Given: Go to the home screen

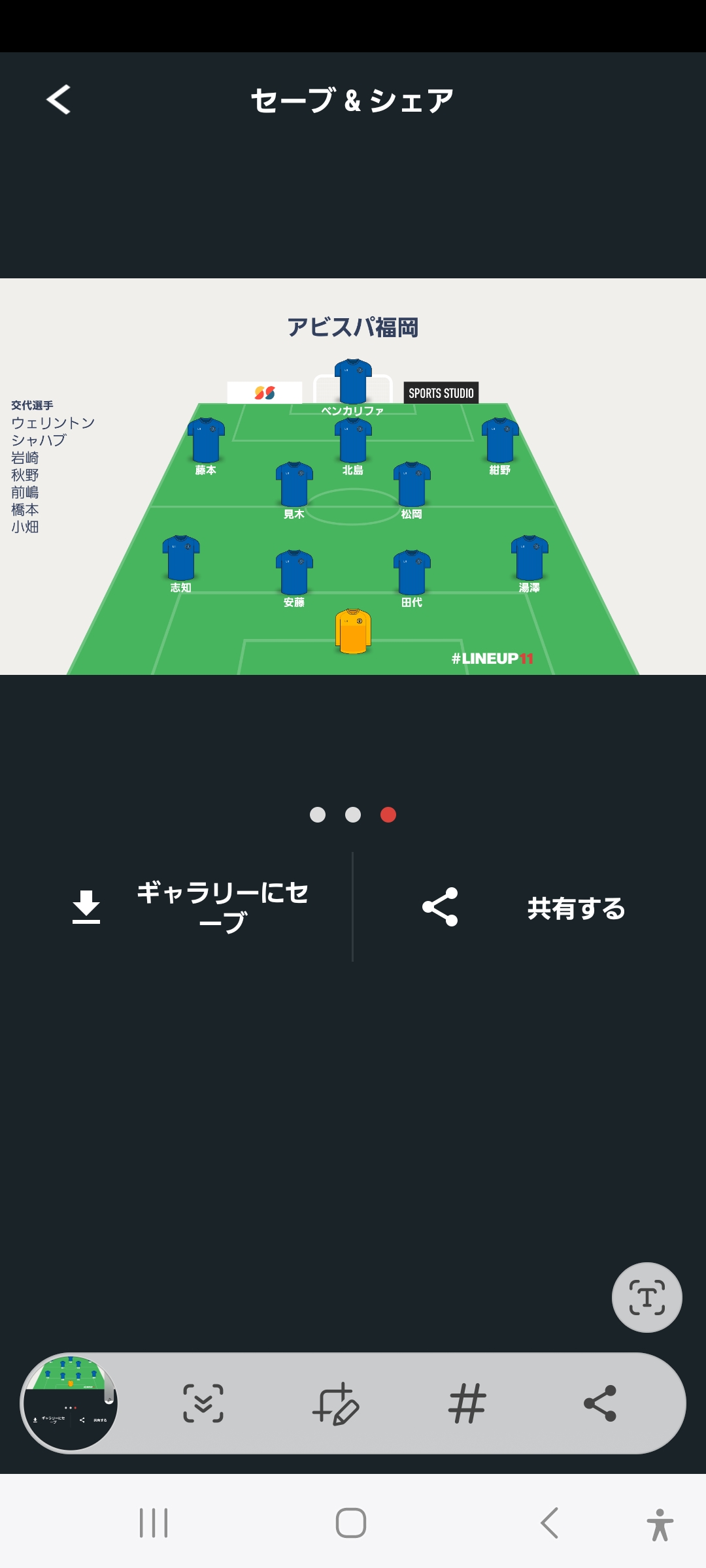Looking at the screenshot, I should tap(351, 1523).
